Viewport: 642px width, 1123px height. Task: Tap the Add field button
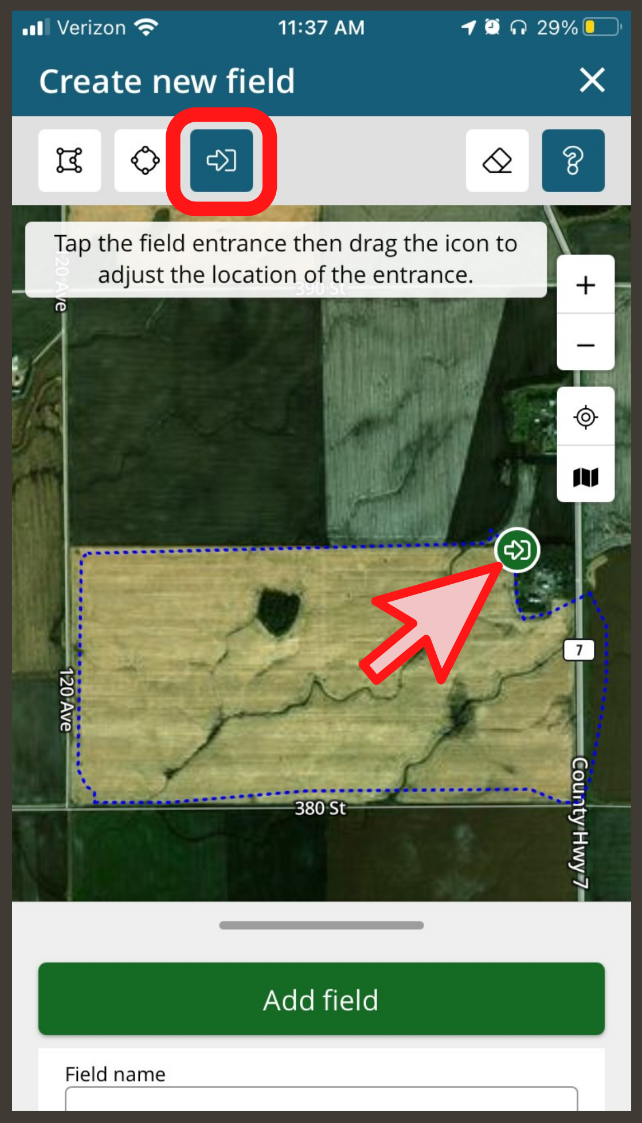[321, 999]
